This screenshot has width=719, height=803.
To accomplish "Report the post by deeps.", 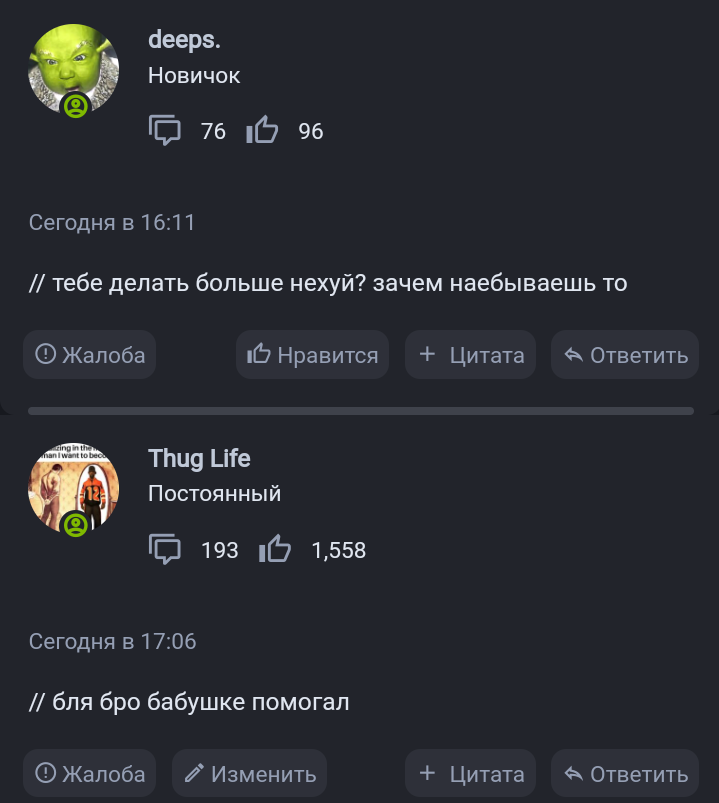I will [90, 355].
